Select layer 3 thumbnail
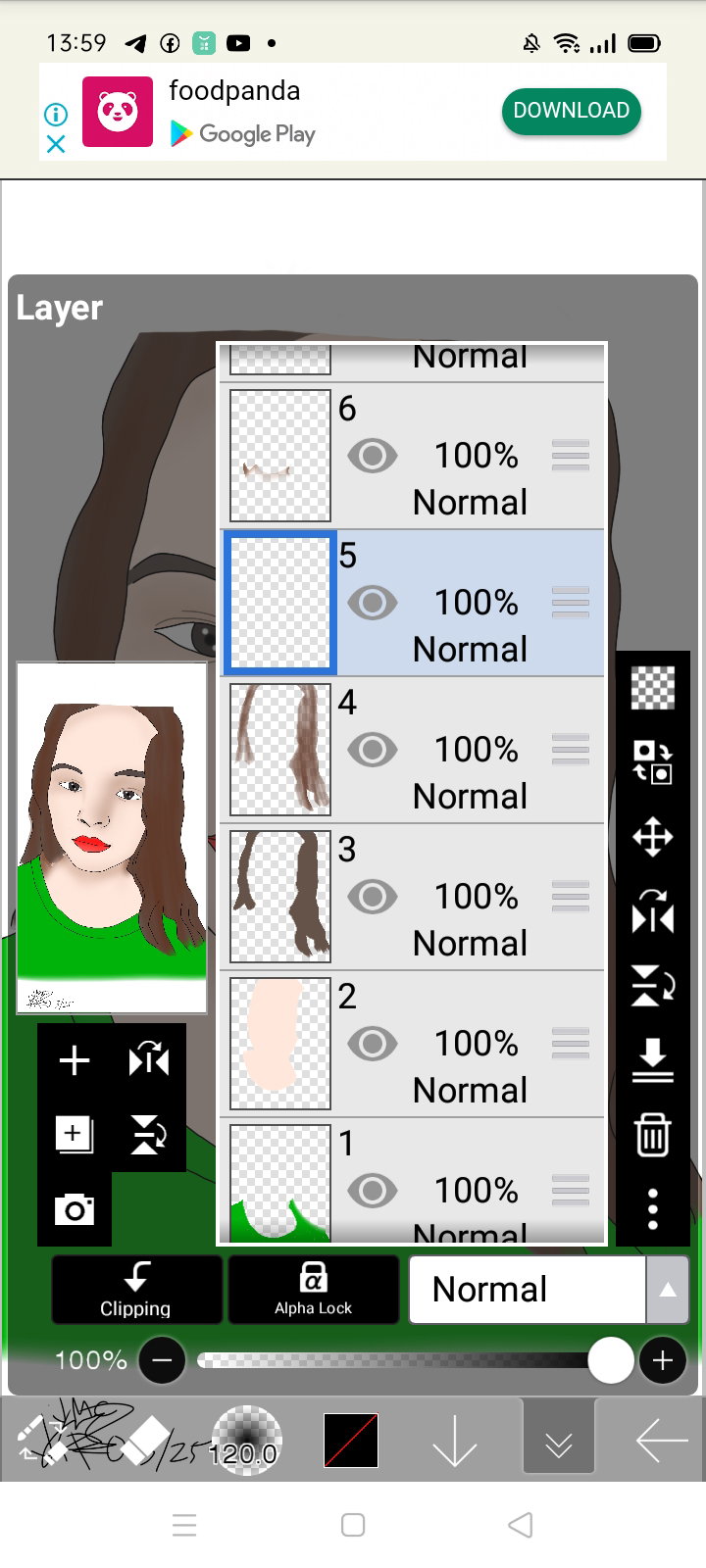The width and height of the screenshot is (706, 1568). coord(280,897)
